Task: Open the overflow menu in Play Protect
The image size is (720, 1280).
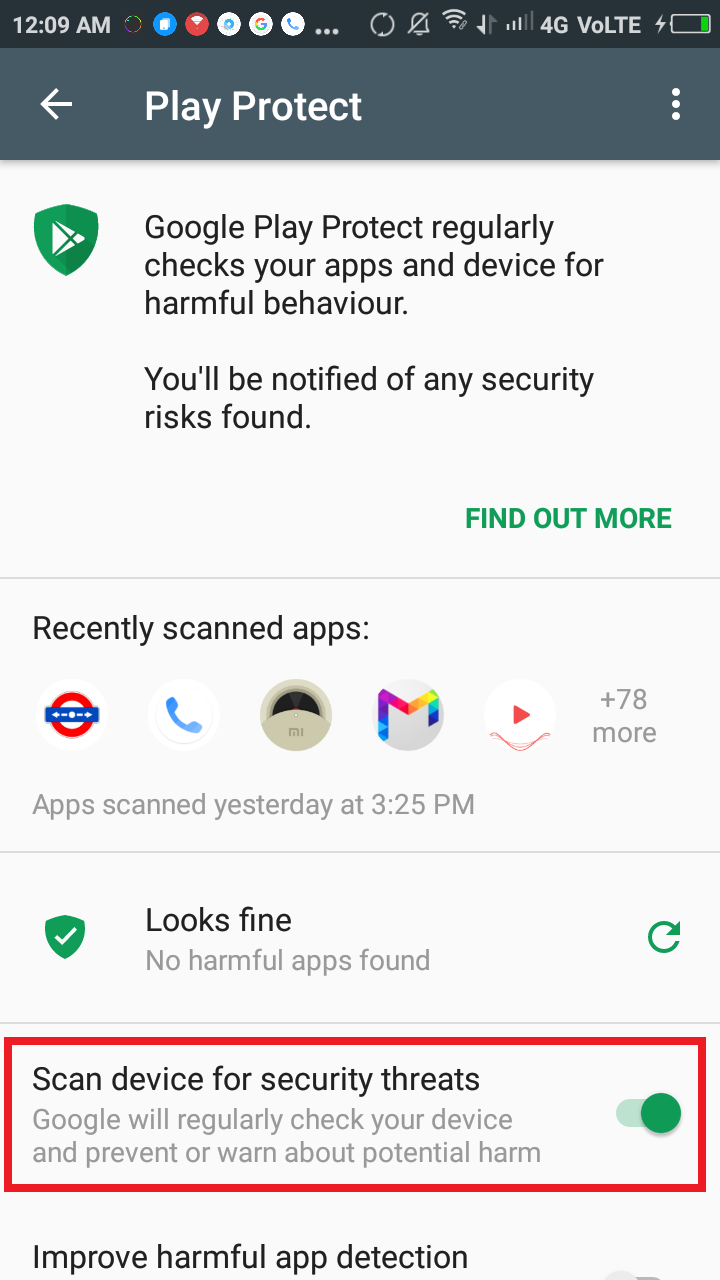Action: click(676, 104)
